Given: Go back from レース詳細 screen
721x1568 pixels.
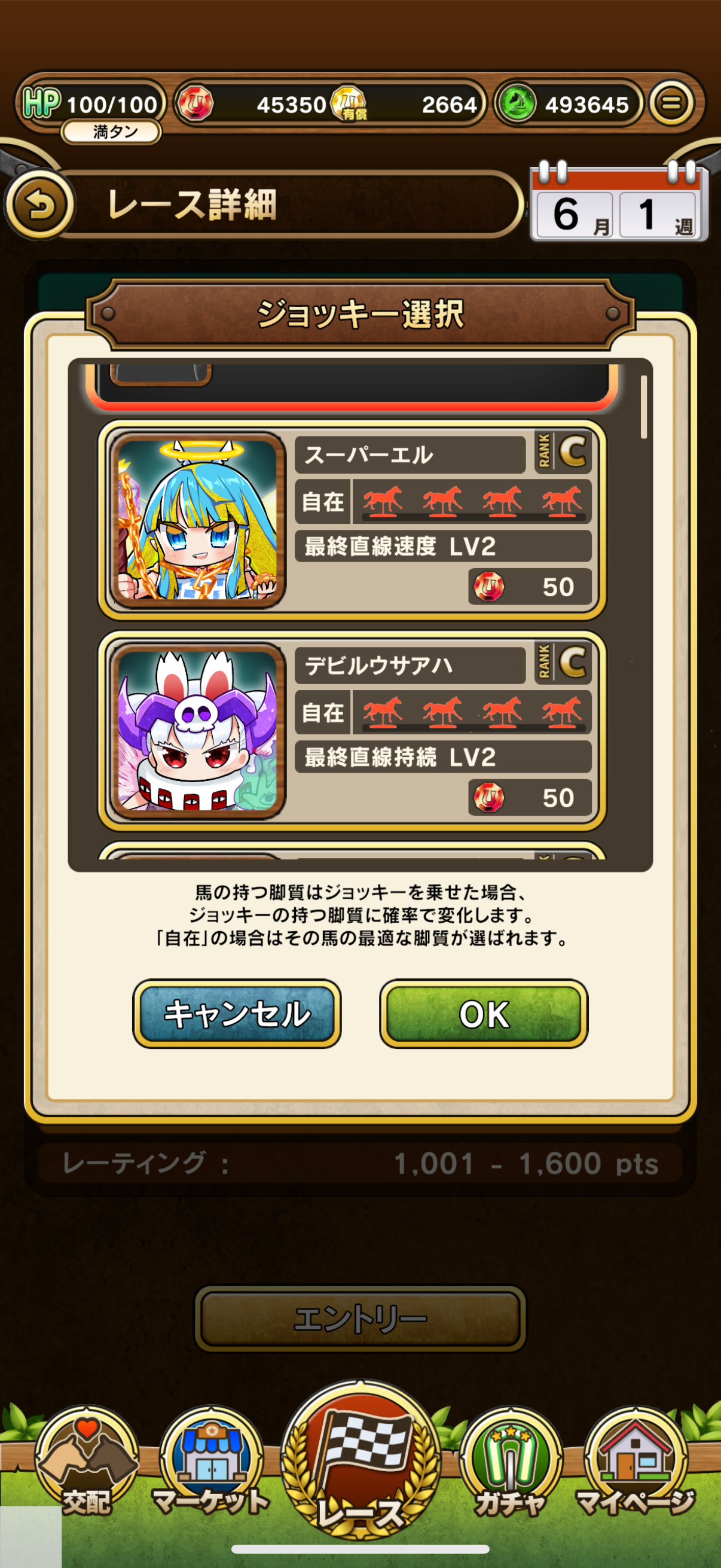Looking at the screenshot, I should point(40,205).
